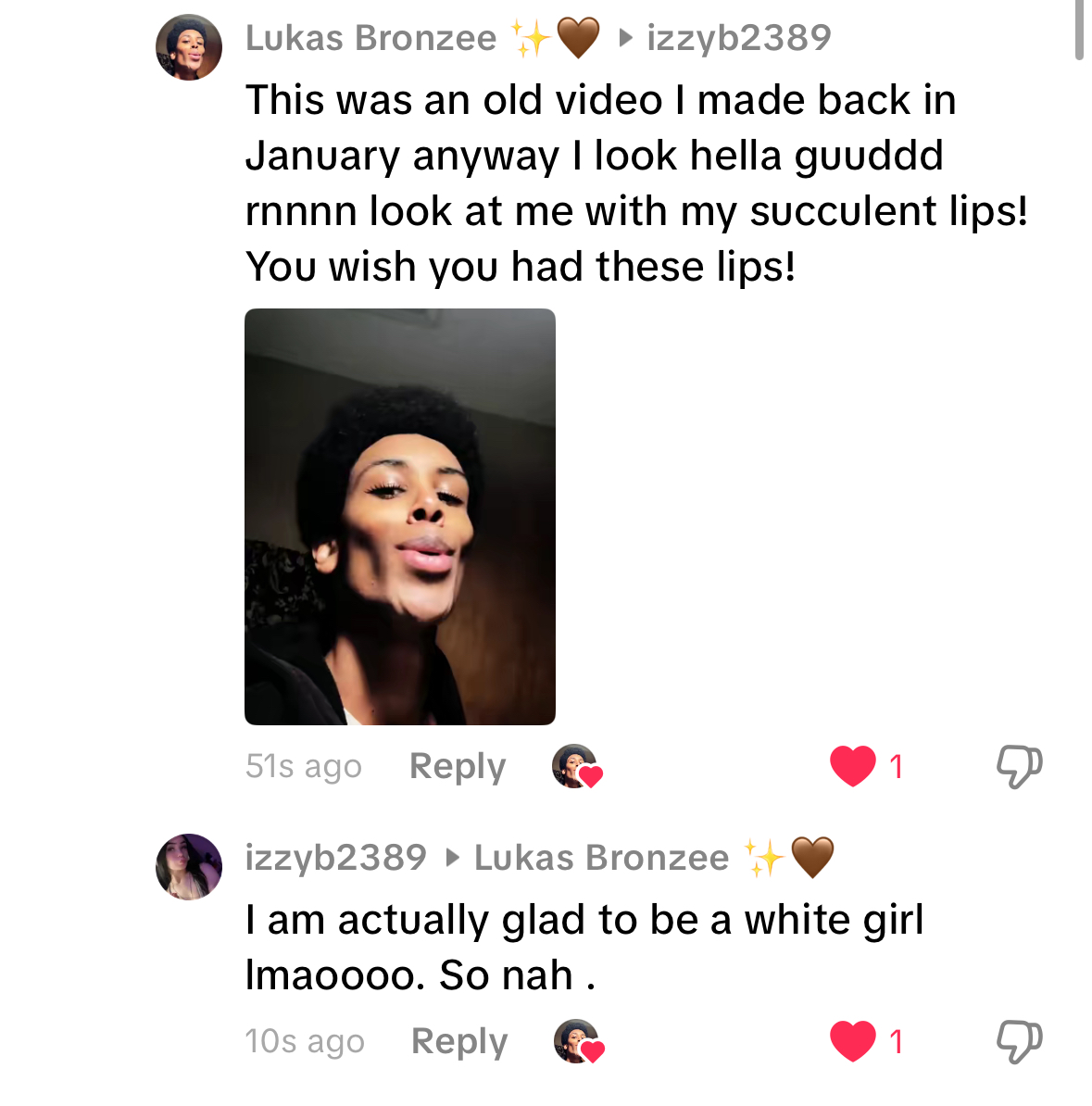Viewport: 1092px width, 1106px height.
Task: Dislike Lukas Bronzee's comment
Action: [1019, 766]
